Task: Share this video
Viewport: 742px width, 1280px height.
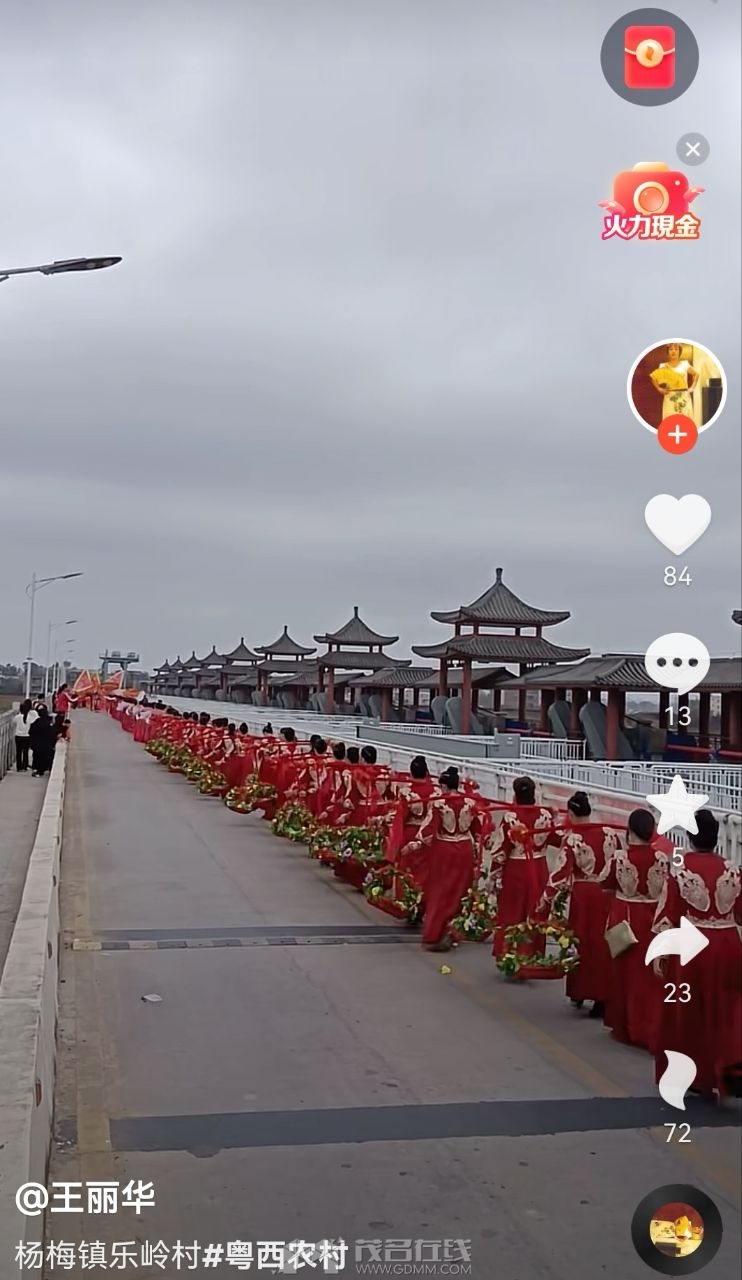Action: click(677, 943)
